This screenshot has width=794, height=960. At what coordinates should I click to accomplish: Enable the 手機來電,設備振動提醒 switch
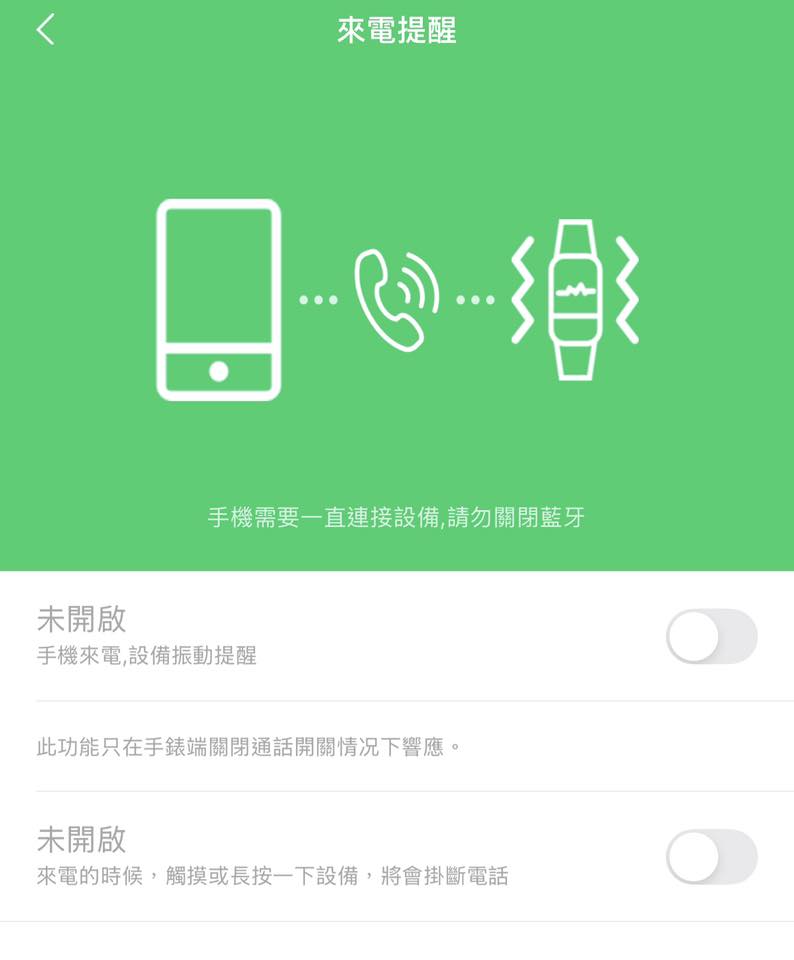point(711,637)
